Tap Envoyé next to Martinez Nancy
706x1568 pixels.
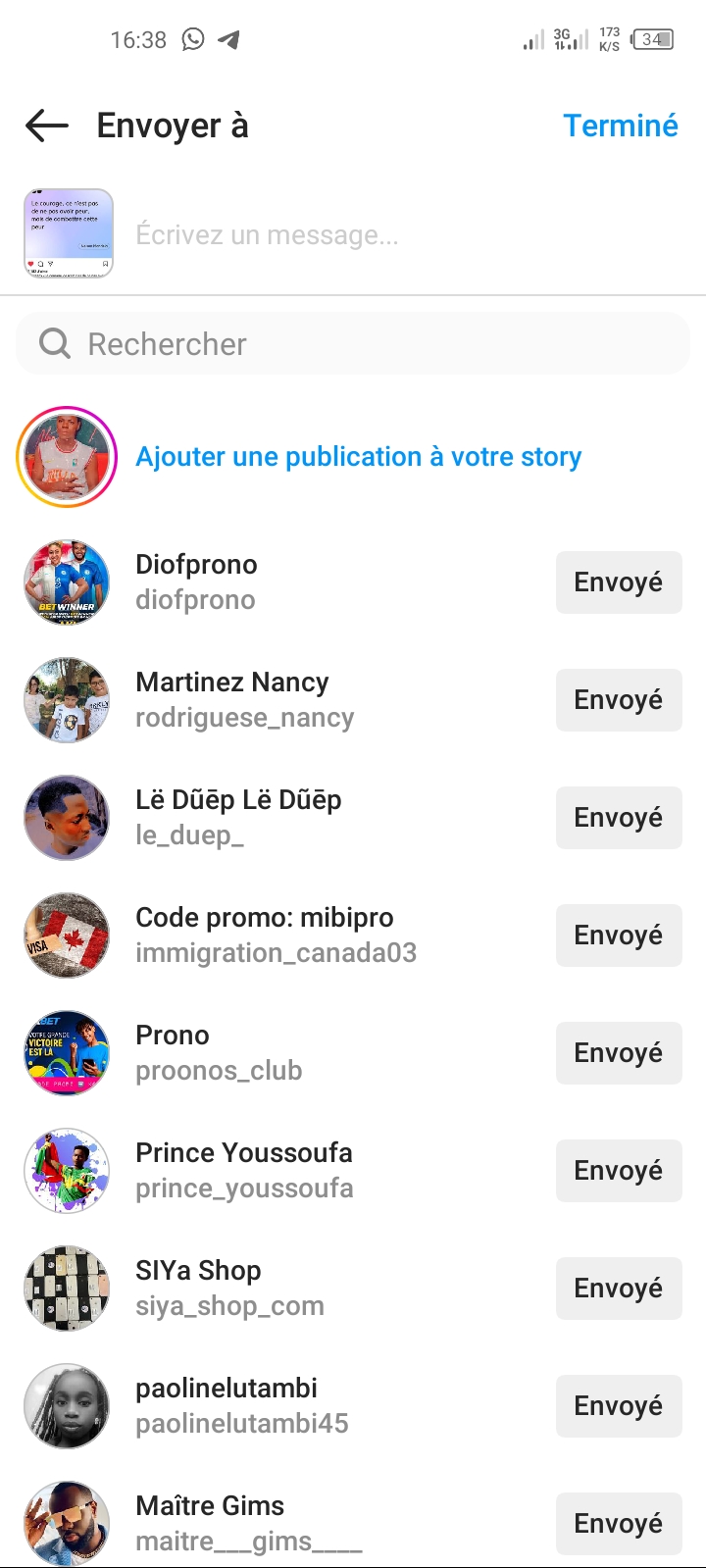click(618, 700)
